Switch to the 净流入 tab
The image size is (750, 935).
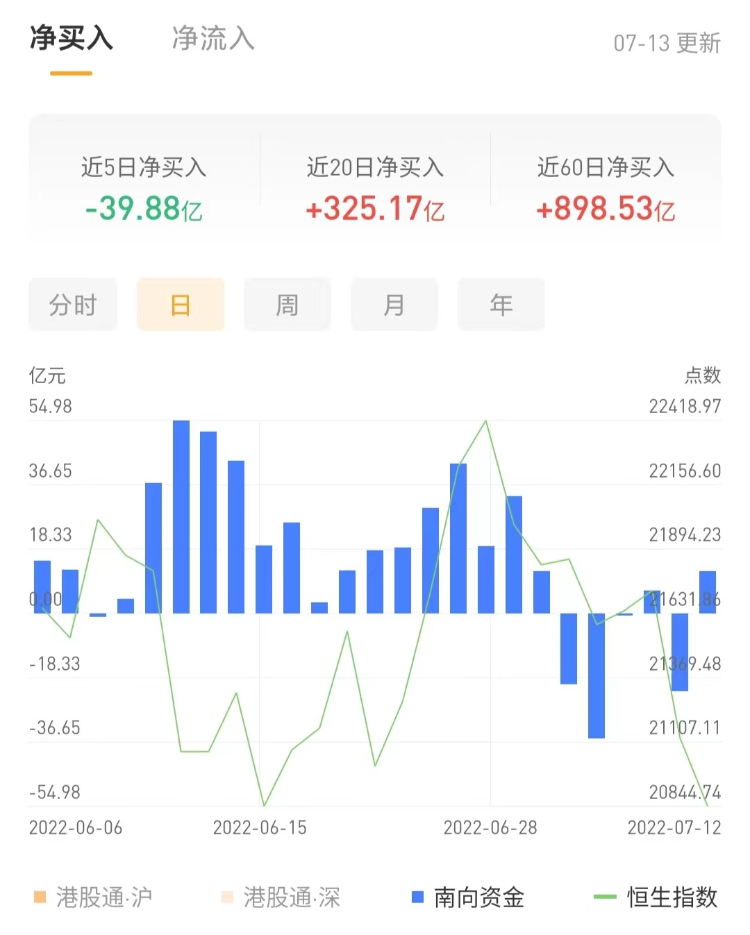point(213,39)
